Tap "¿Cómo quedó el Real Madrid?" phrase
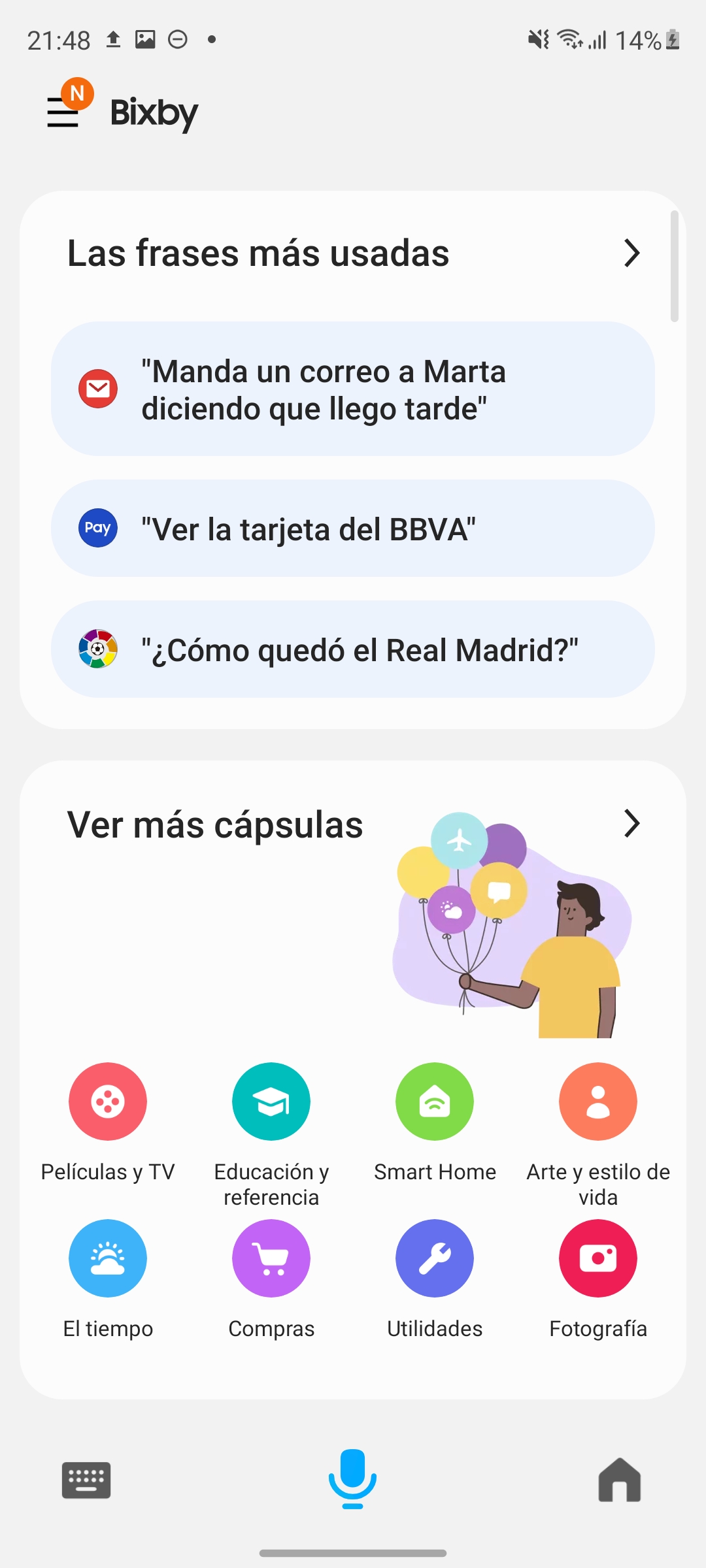This screenshot has width=706, height=1568. (353, 649)
